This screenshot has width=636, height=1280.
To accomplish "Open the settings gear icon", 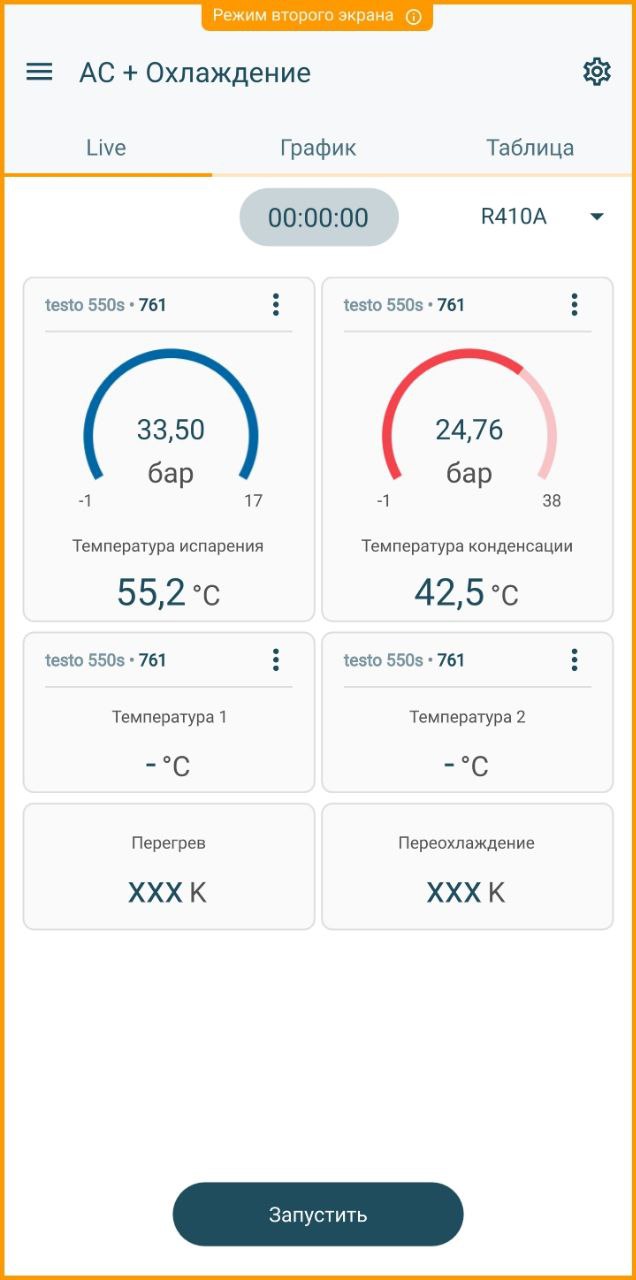I will pyautogui.click(x=597, y=72).
